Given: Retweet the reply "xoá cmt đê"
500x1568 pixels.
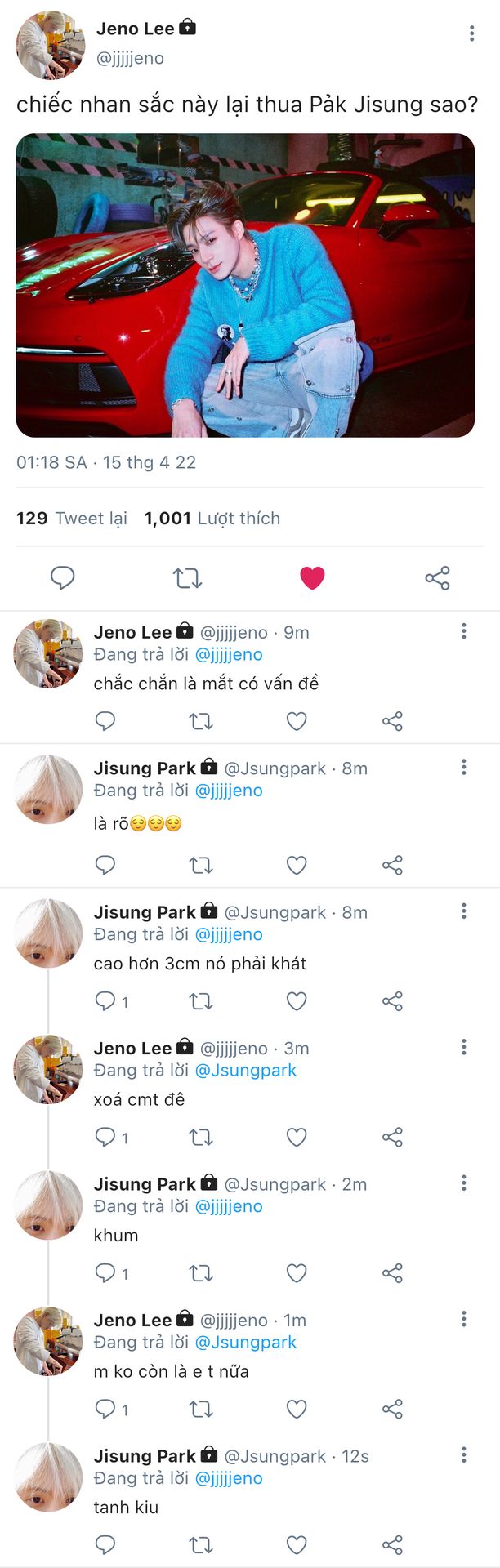Looking at the screenshot, I should pos(201,1137).
